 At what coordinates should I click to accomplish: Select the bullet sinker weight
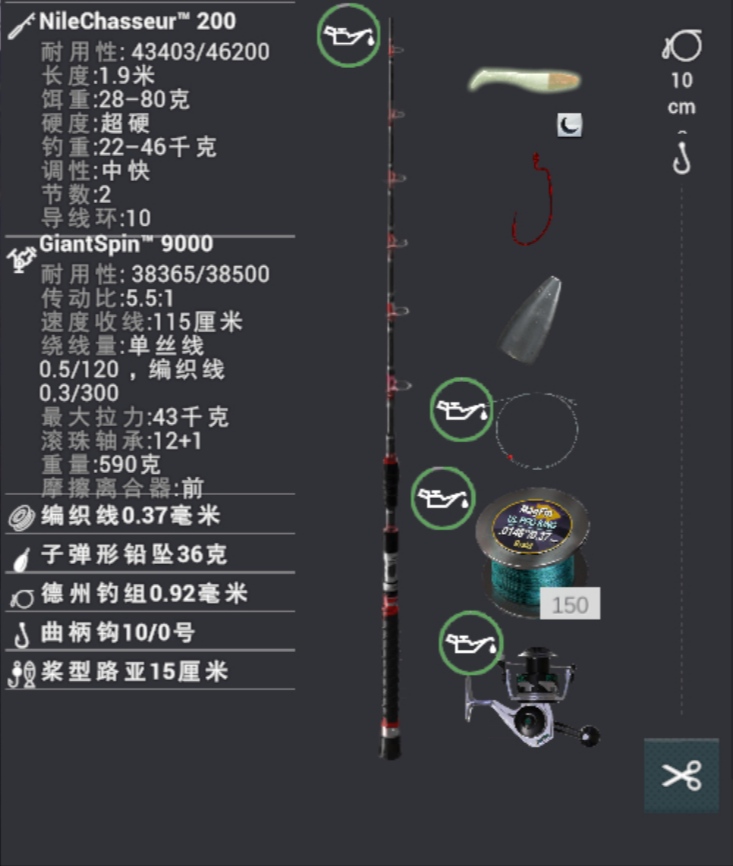(530, 318)
